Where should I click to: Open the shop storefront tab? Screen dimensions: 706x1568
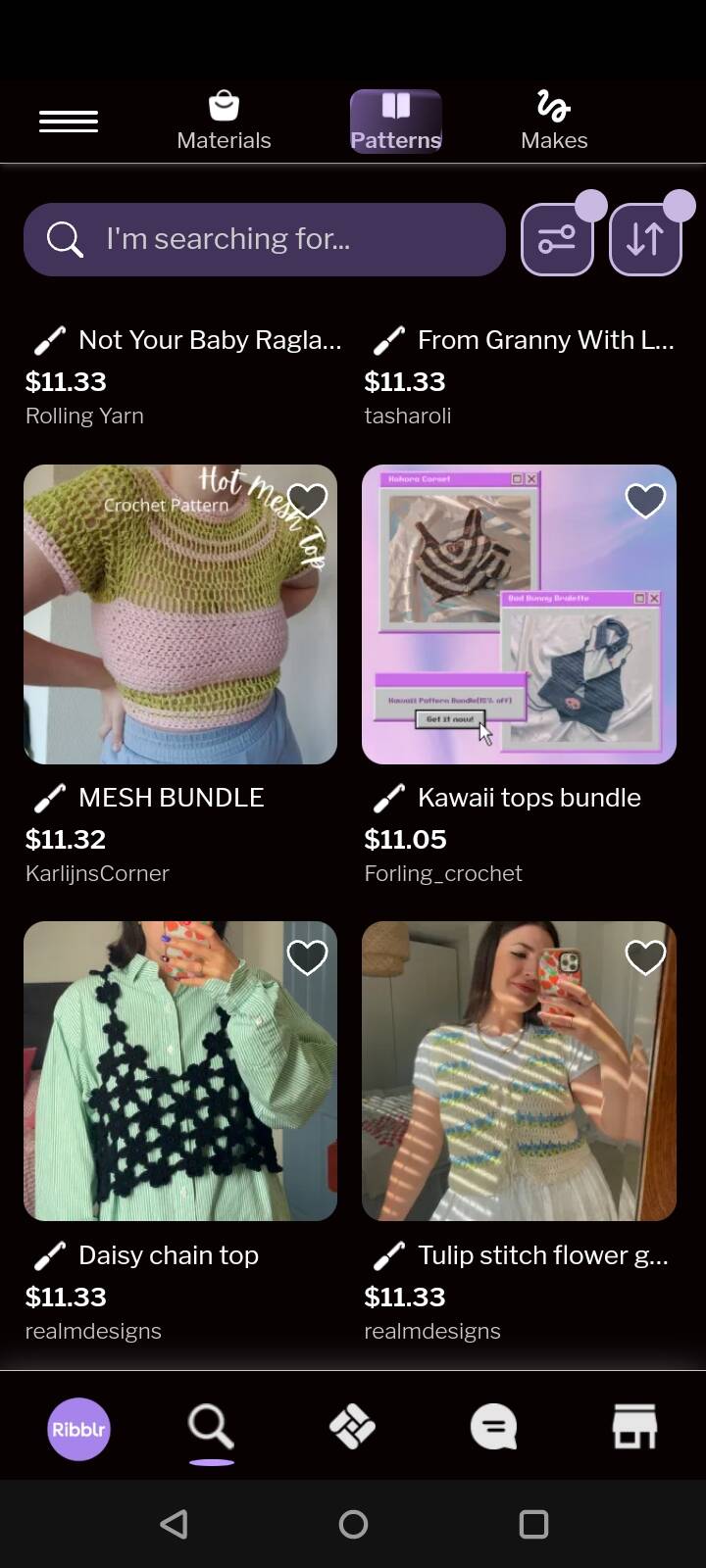pos(634,1427)
